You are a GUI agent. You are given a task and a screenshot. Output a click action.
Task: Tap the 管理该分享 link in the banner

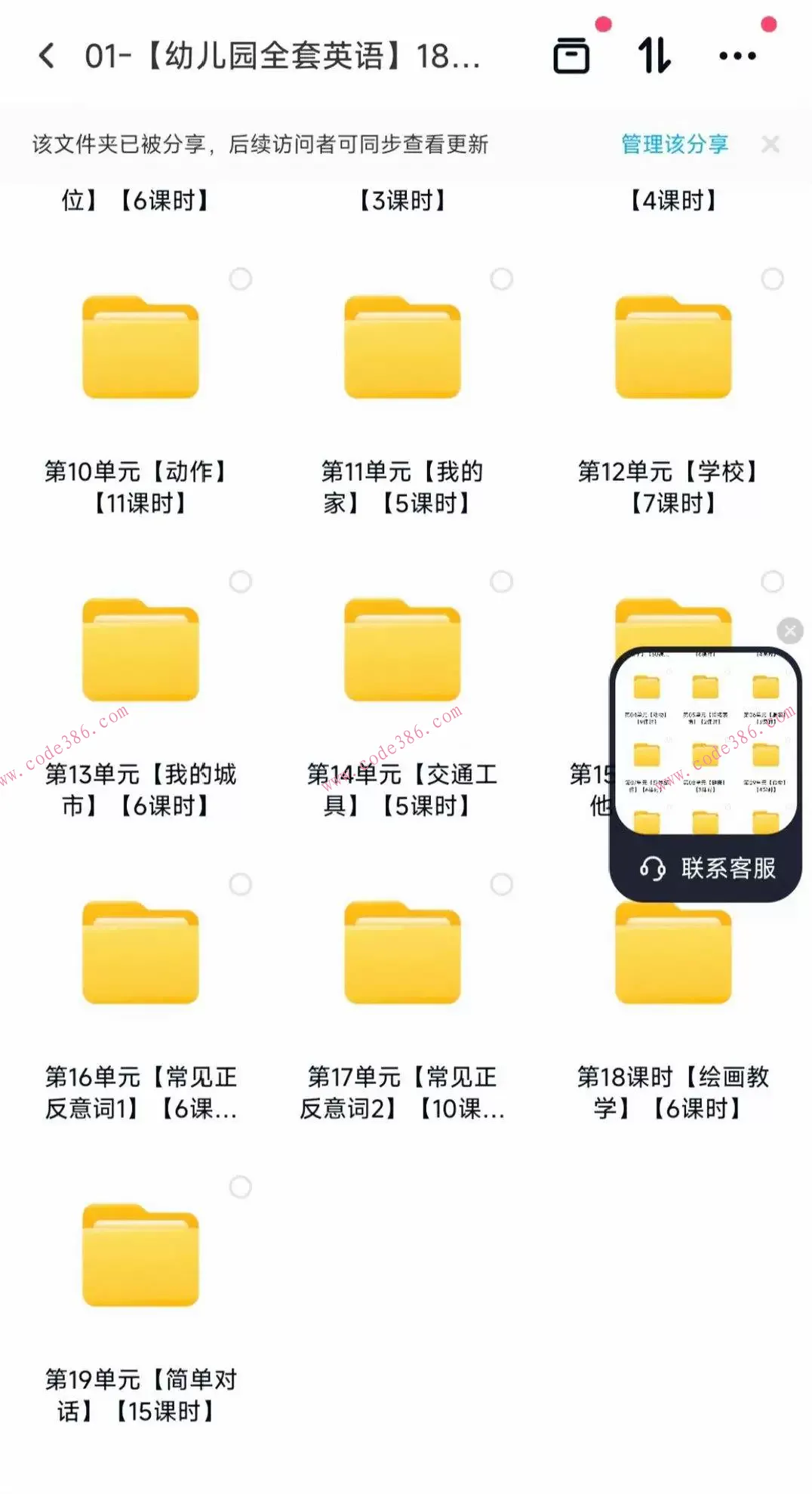[674, 143]
